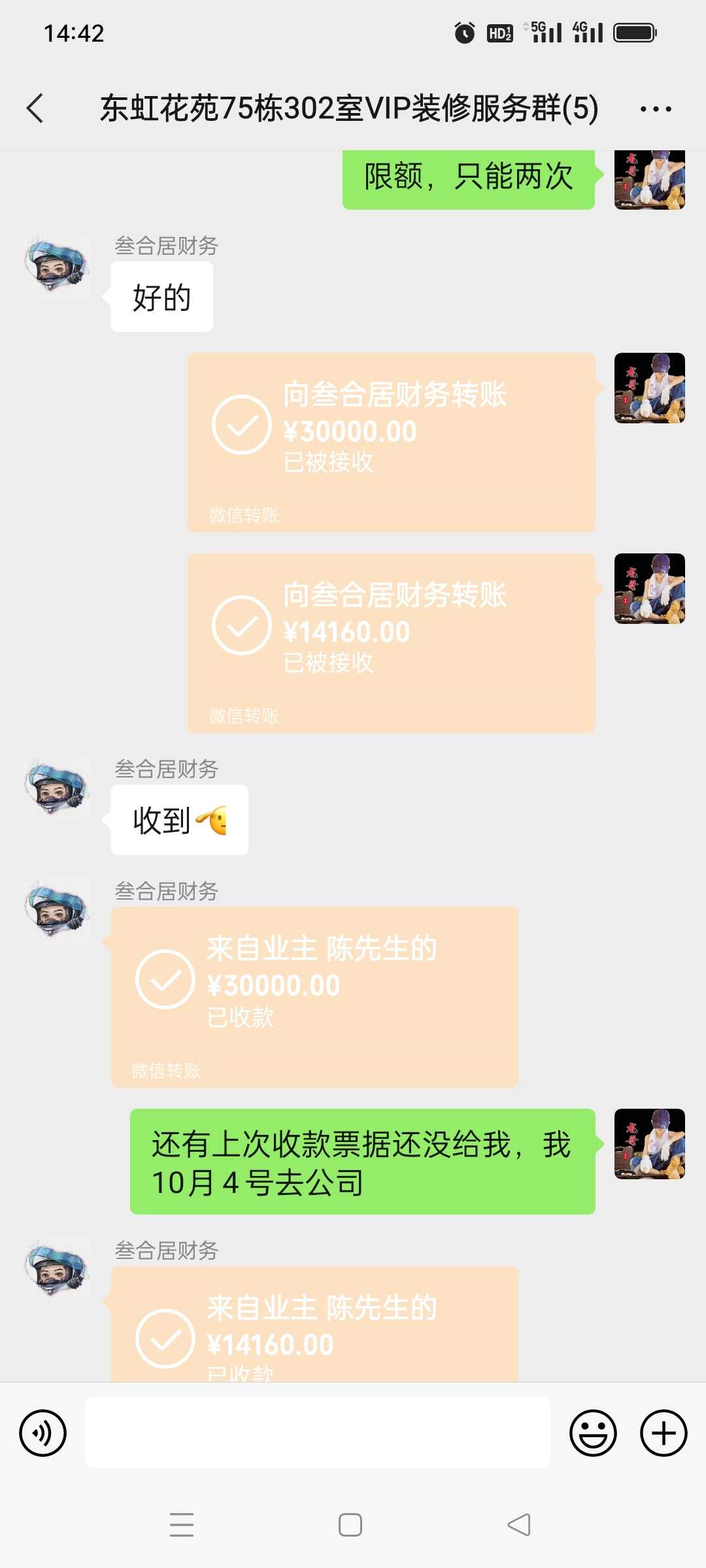
Task: Open your own avatar beside the 限额 message
Action: (649, 180)
